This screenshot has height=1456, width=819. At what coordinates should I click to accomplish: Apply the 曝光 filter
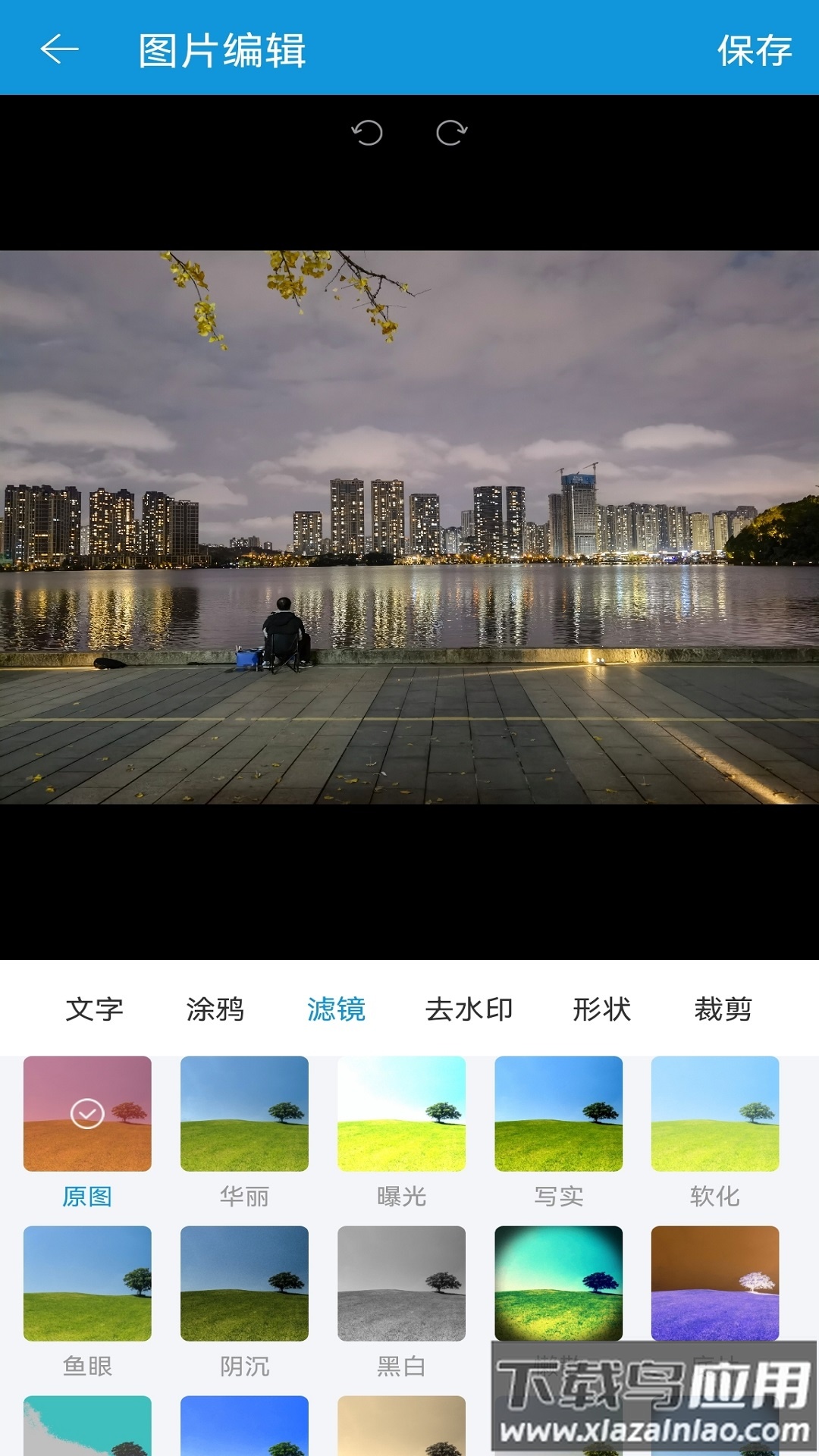pos(401,1112)
